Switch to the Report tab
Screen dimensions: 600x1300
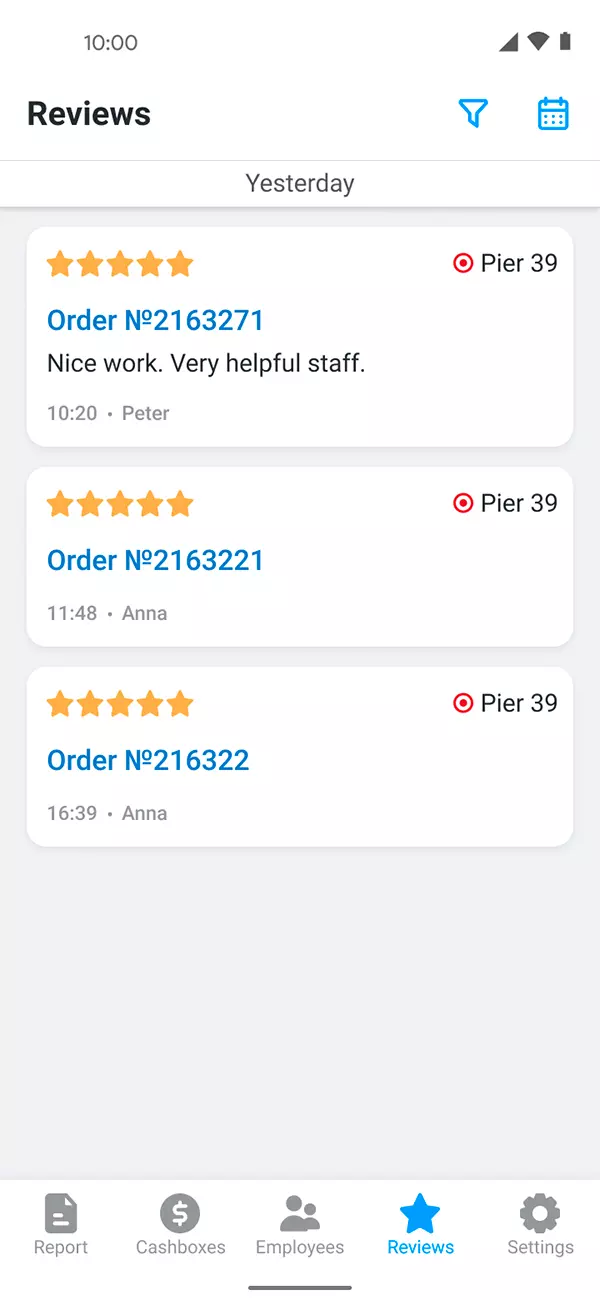61,1225
